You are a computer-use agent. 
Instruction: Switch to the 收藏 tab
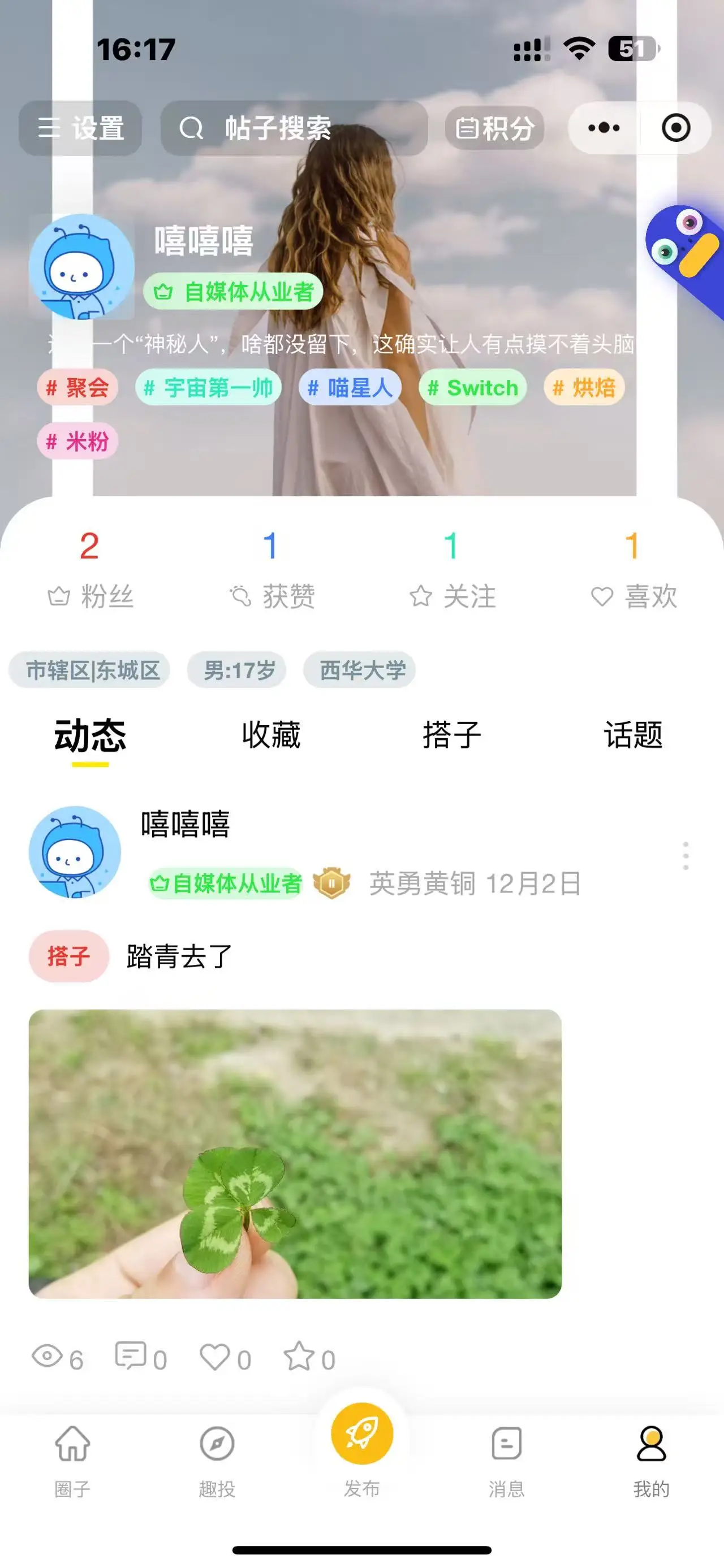[271, 735]
